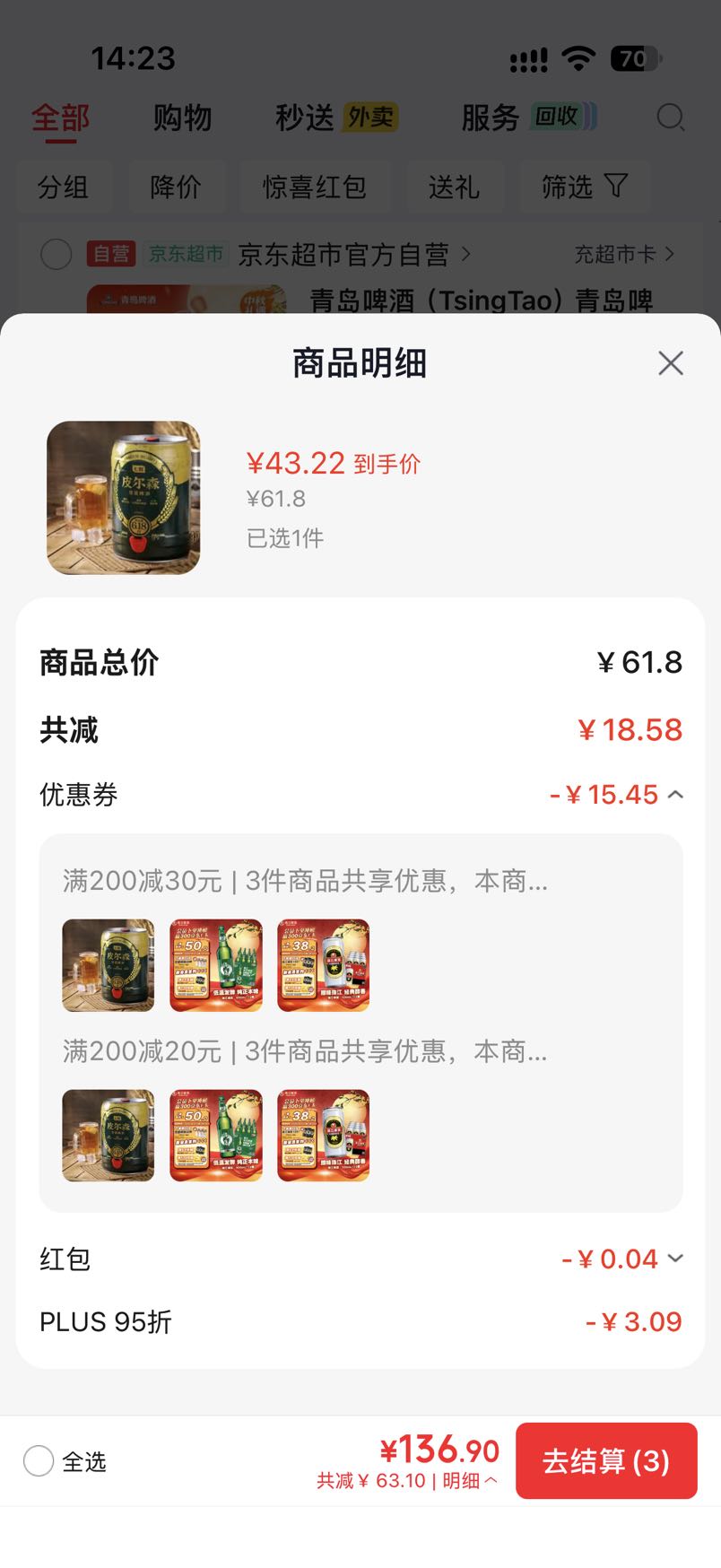Close the 商品明细 sheet
The height and width of the screenshot is (1568, 721).
pos(670,363)
